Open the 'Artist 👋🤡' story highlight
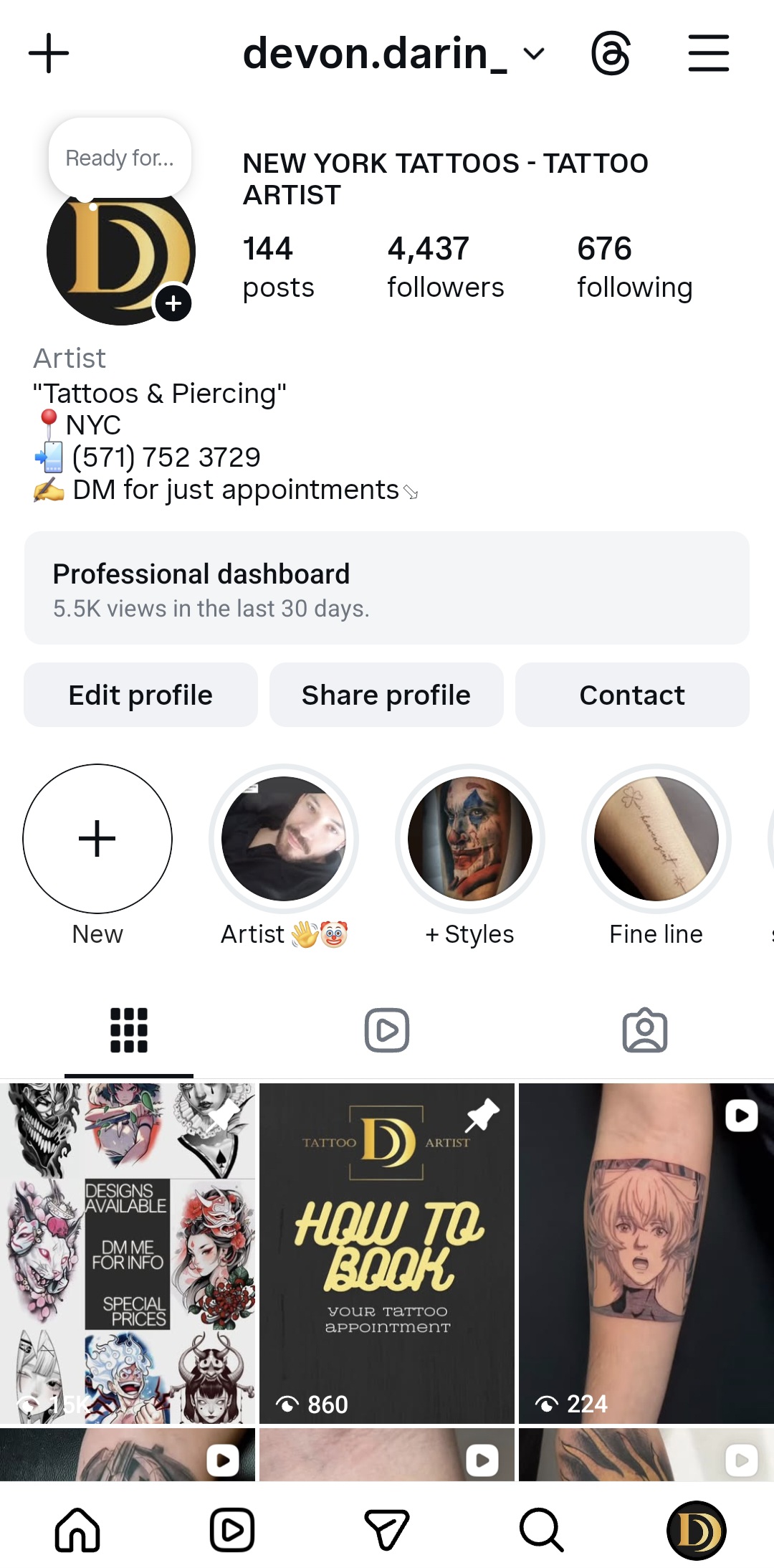Image resolution: width=774 pixels, height=1568 pixels. pos(284,839)
